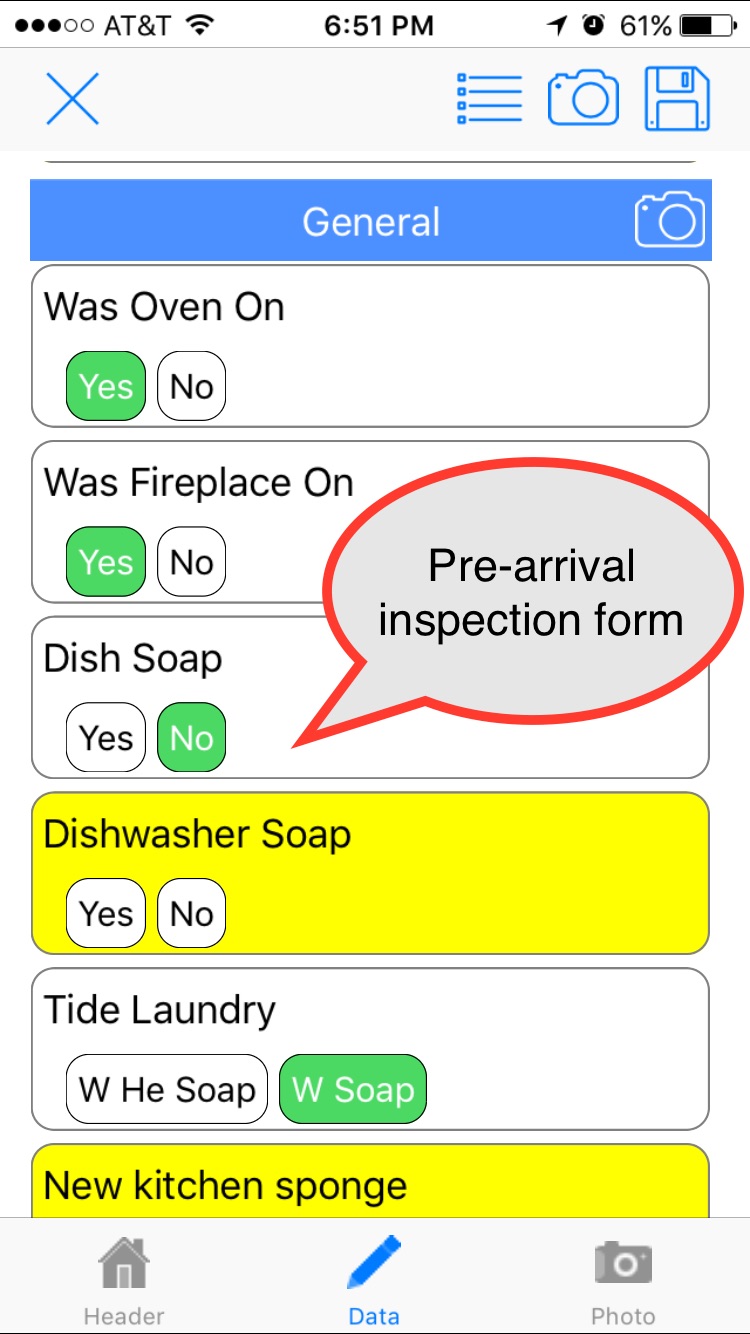This screenshot has height=1334, width=750.
Task: Open the camera from the top toolbar
Action: (x=583, y=97)
